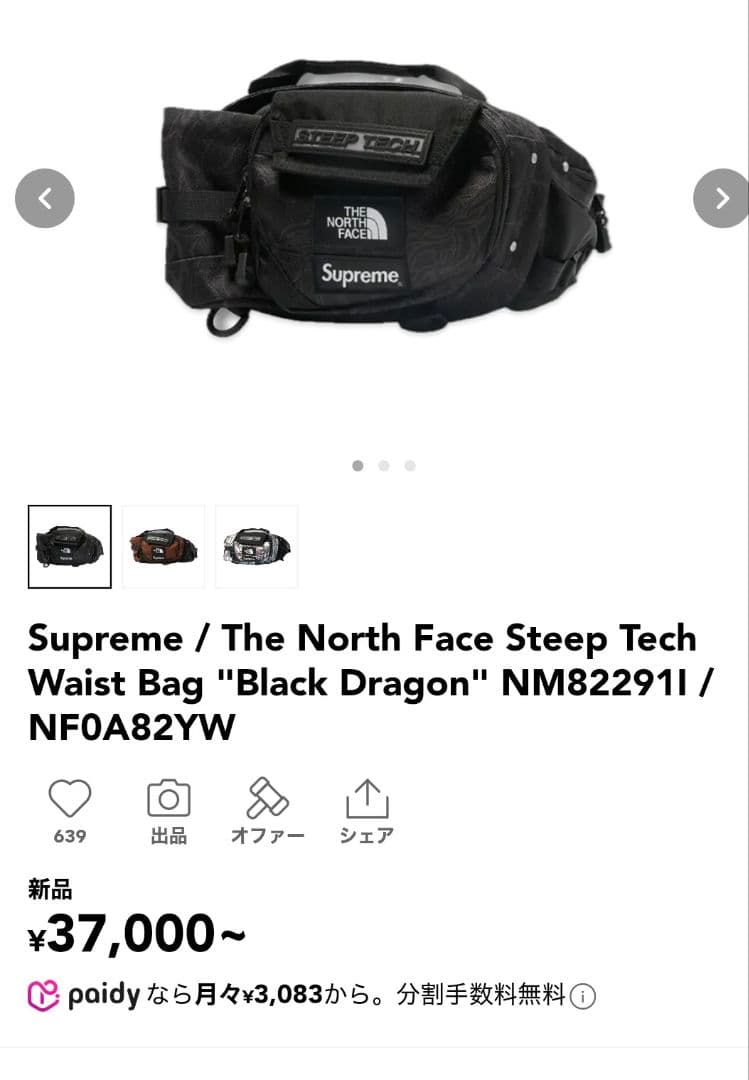Viewport: 749px width, 1080px height.
Task: Make an offer with the オファー icon
Action: [267, 799]
